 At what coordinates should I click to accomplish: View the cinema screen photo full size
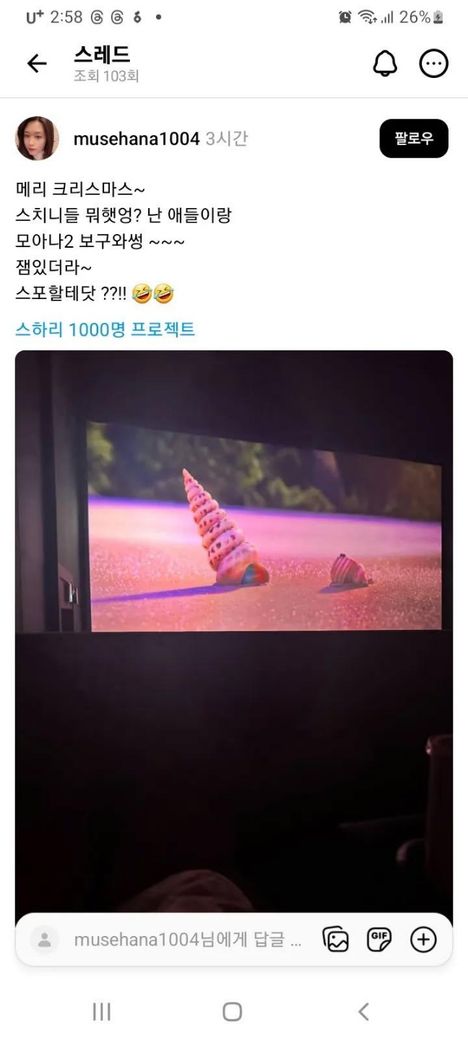tap(234, 637)
